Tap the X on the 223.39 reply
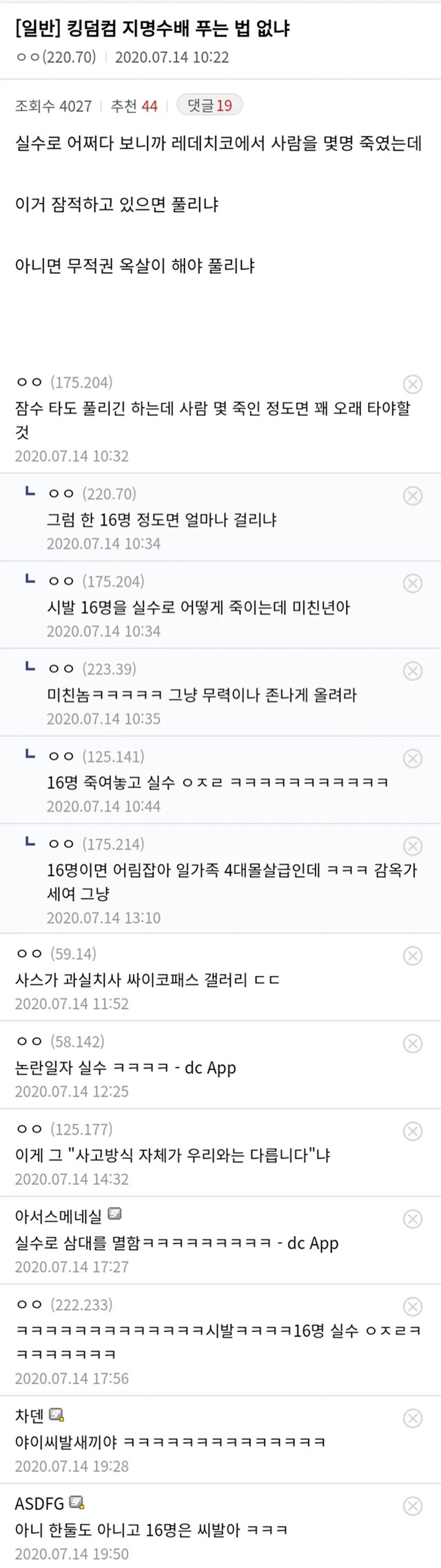This screenshot has height=1568, width=441. 412,671
